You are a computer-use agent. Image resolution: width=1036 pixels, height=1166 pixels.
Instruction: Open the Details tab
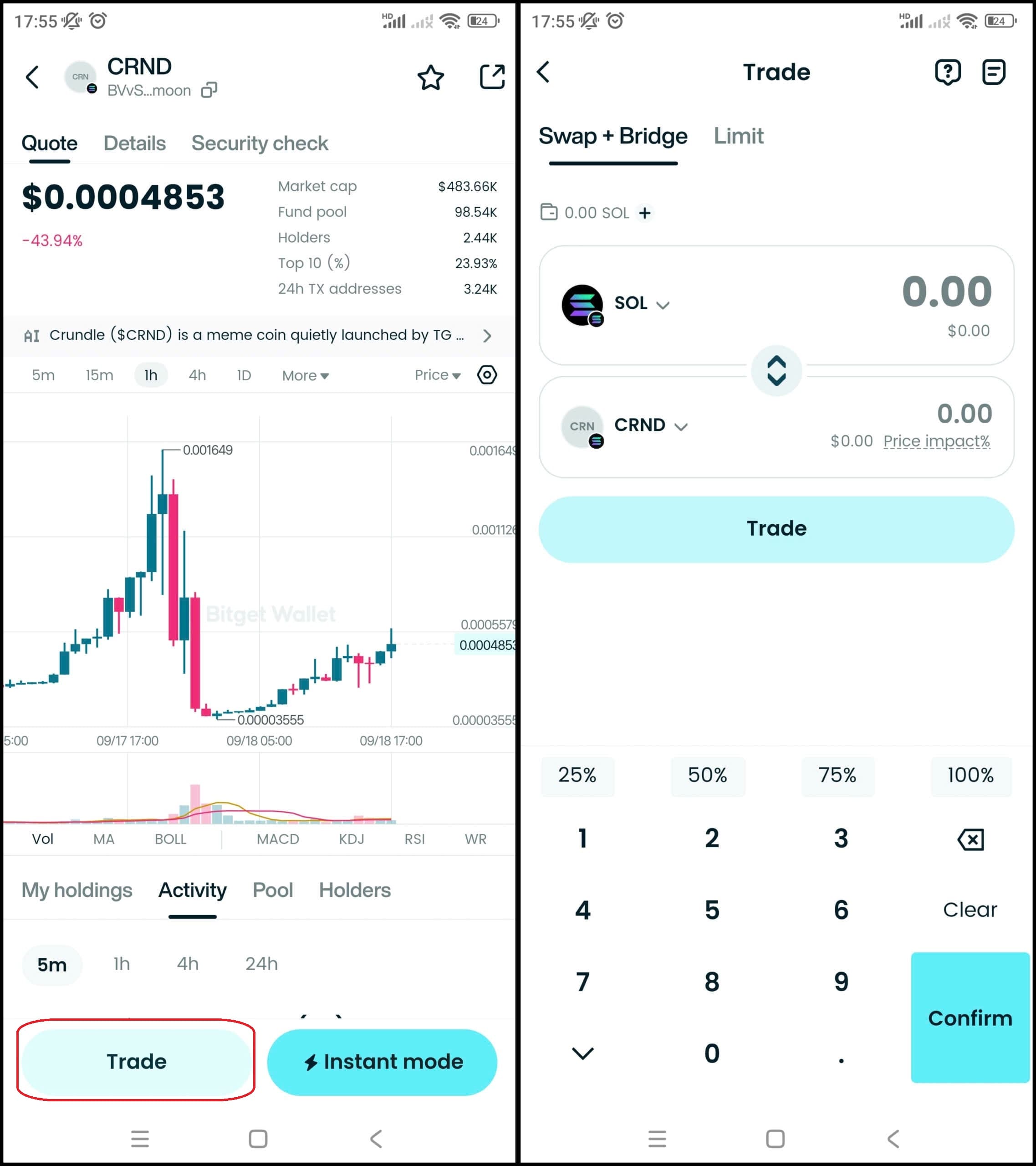pyautogui.click(x=135, y=143)
